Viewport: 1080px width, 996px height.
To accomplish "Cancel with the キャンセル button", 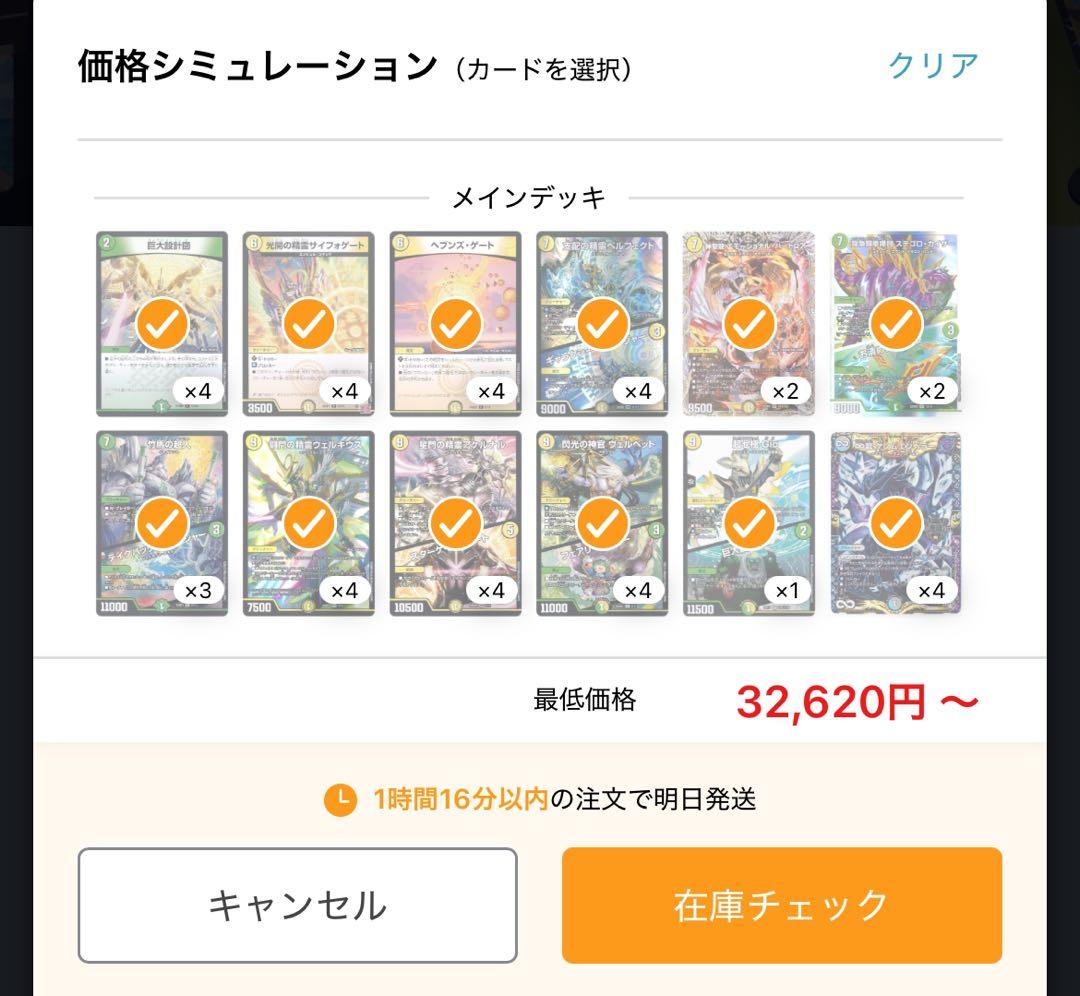I will [x=297, y=905].
